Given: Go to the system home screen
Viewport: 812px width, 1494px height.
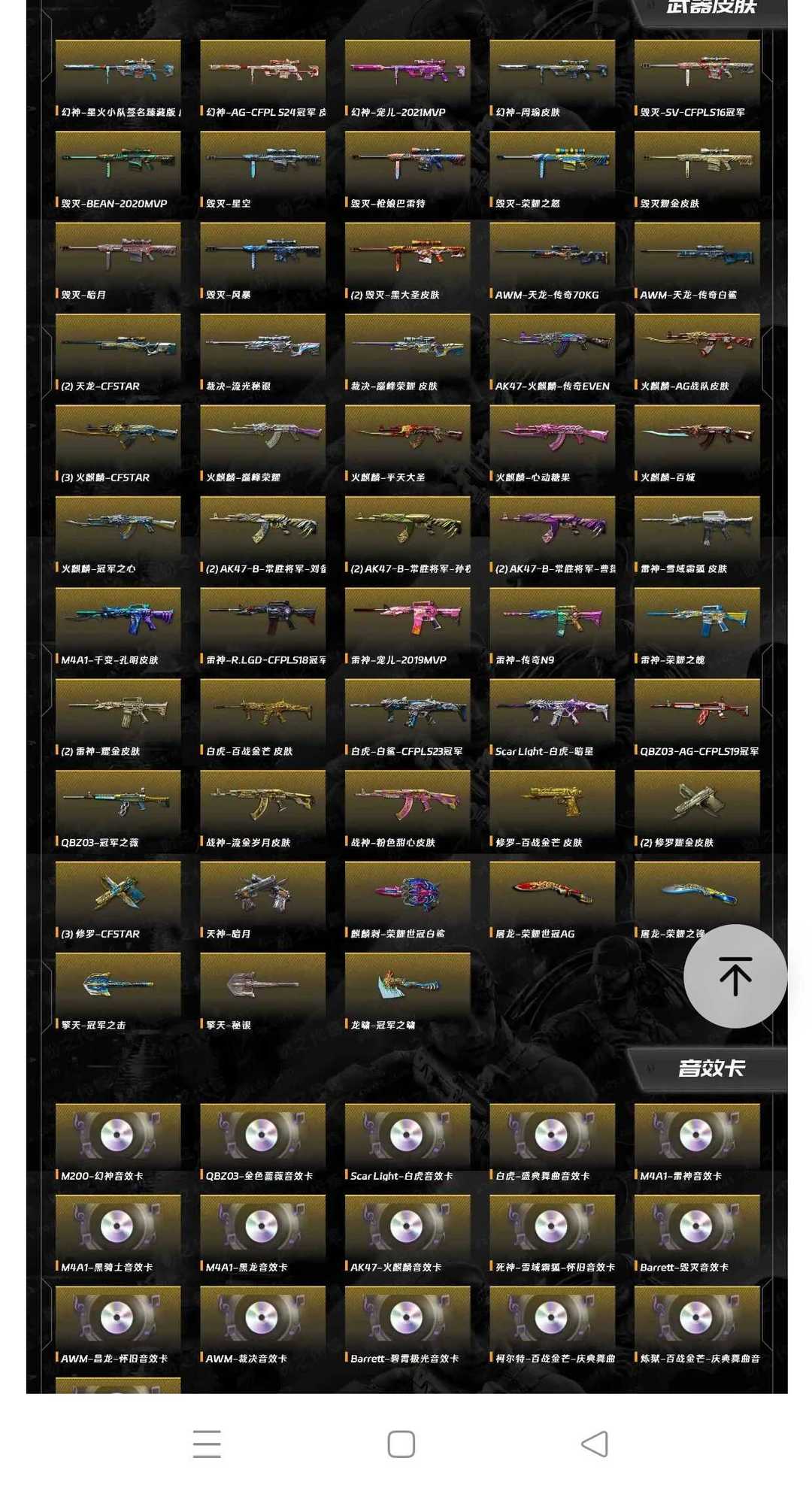Looking at the screenshot, I should pos(401,1444).
